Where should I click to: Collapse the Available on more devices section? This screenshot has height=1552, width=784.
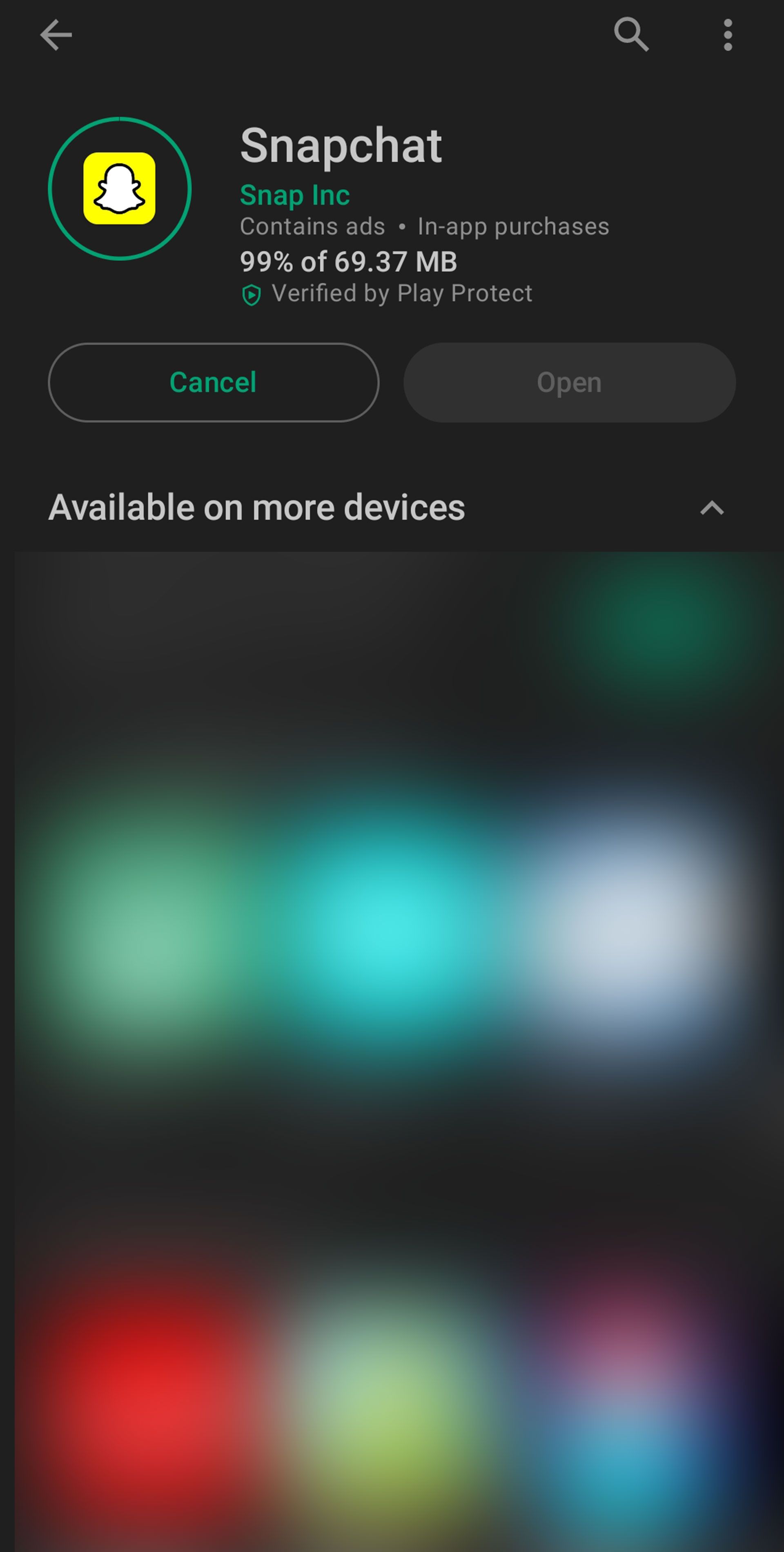pyautogui.click(x=711, y=508)
